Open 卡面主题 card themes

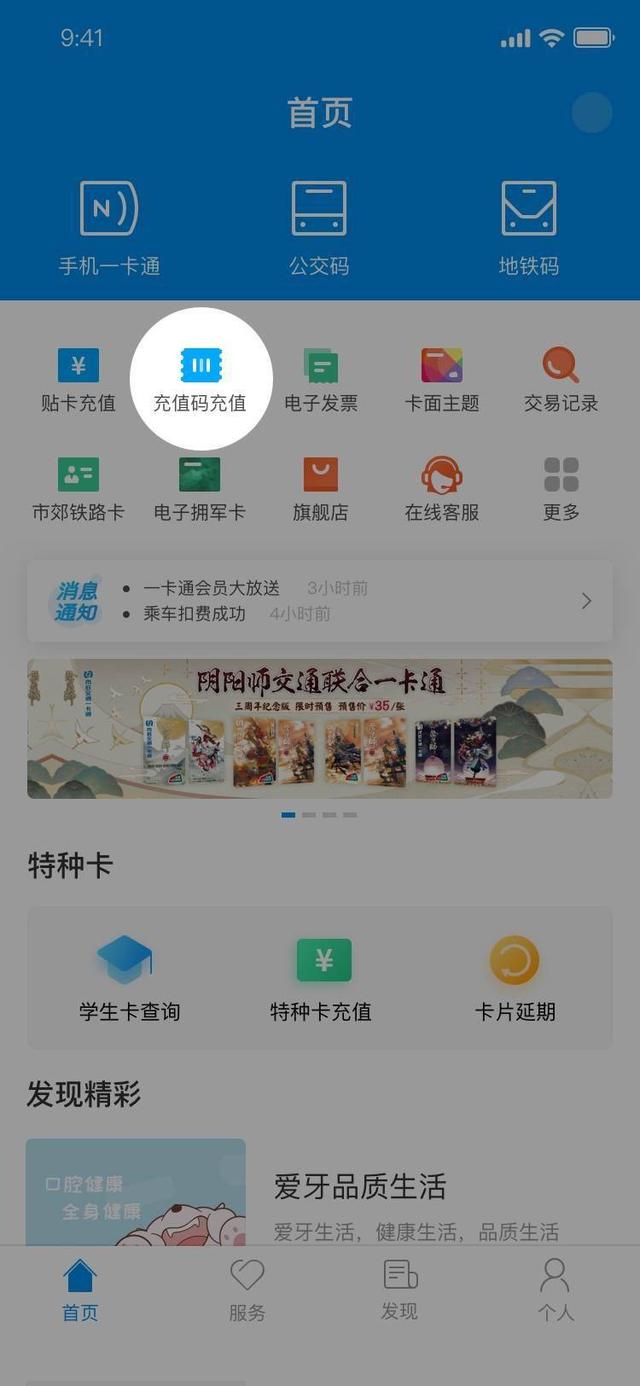[442, 380]
